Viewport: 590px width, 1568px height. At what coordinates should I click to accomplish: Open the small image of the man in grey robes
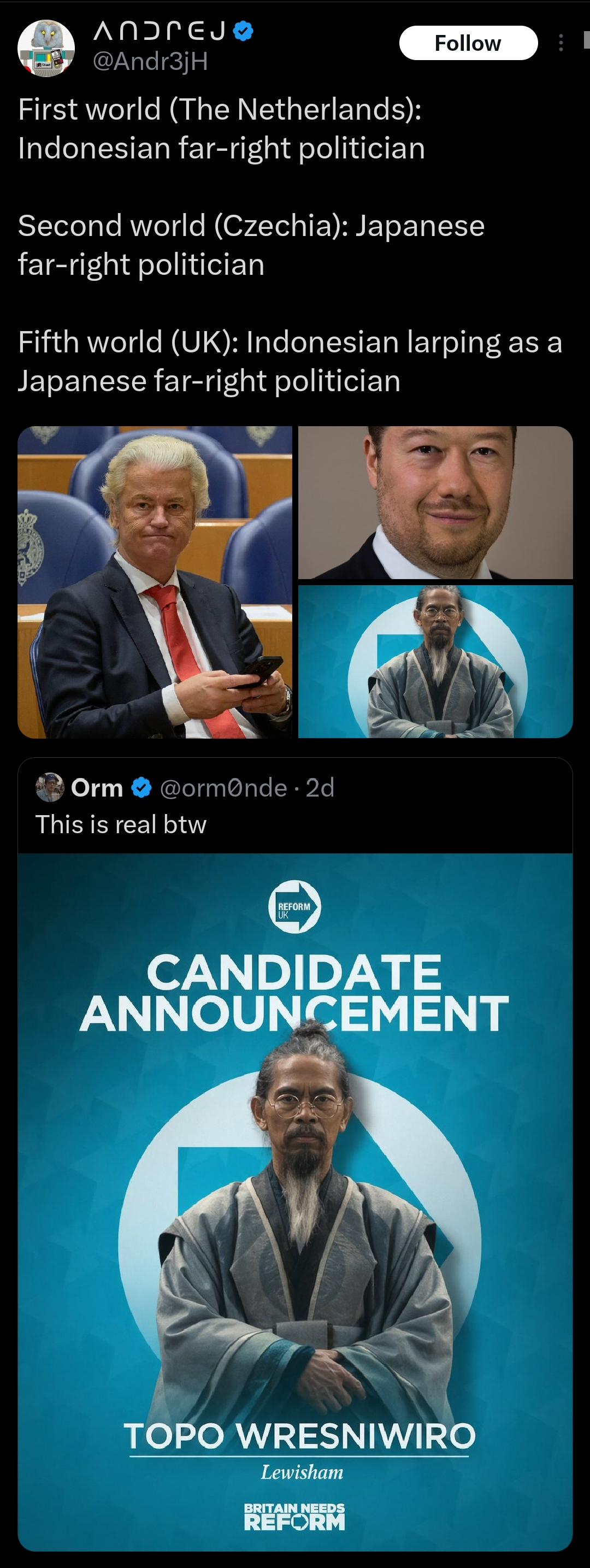[x=435, y=662]
